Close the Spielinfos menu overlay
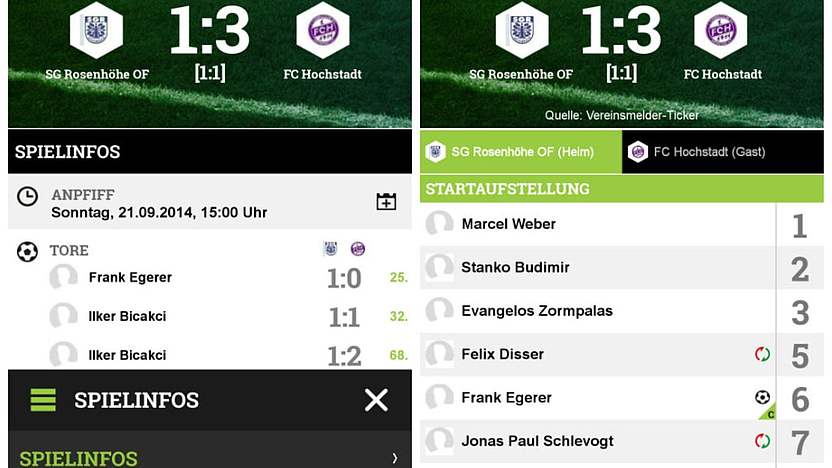Viewport: 832px width, 468px height. coord(376,401)
